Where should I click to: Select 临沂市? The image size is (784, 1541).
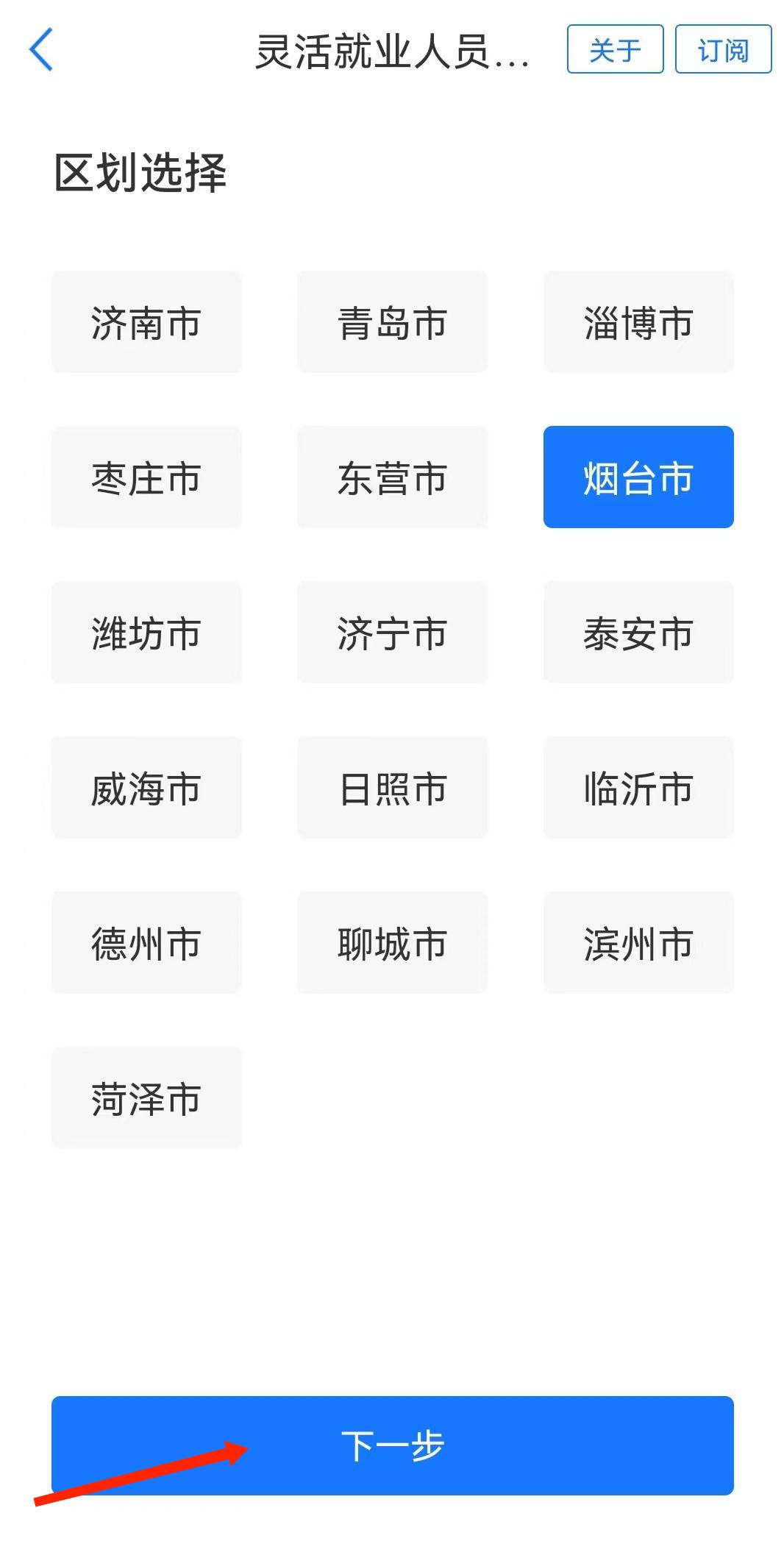coord(638,788)
